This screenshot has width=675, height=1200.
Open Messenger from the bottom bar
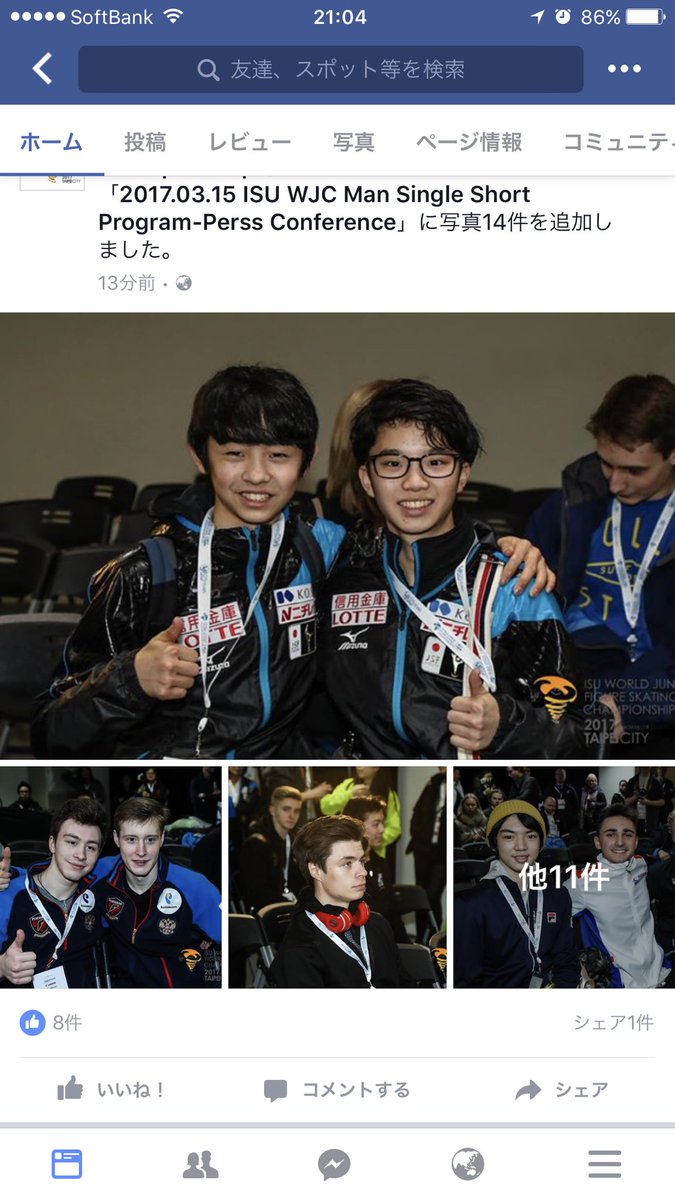334,1164
